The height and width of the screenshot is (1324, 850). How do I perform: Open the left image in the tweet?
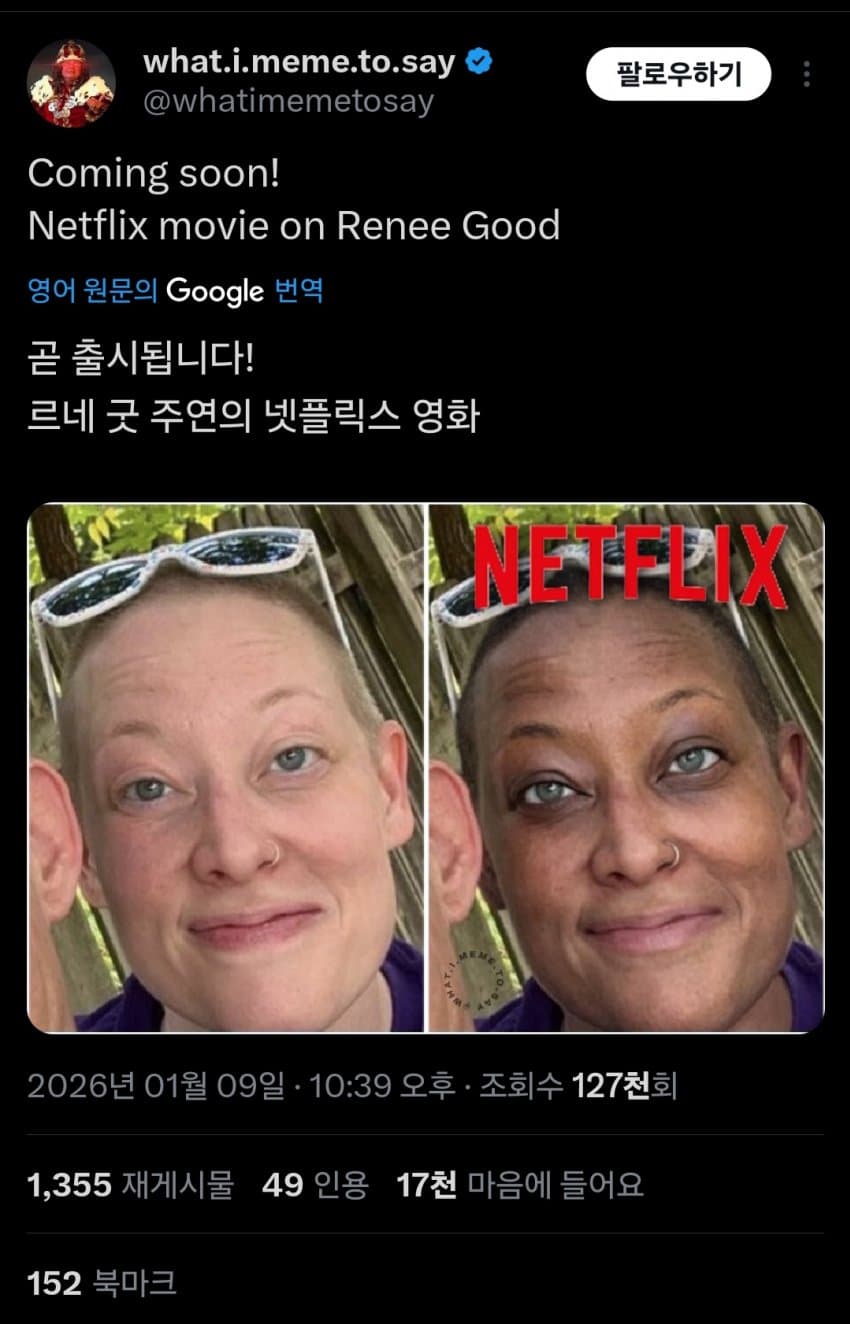[226, 767]
